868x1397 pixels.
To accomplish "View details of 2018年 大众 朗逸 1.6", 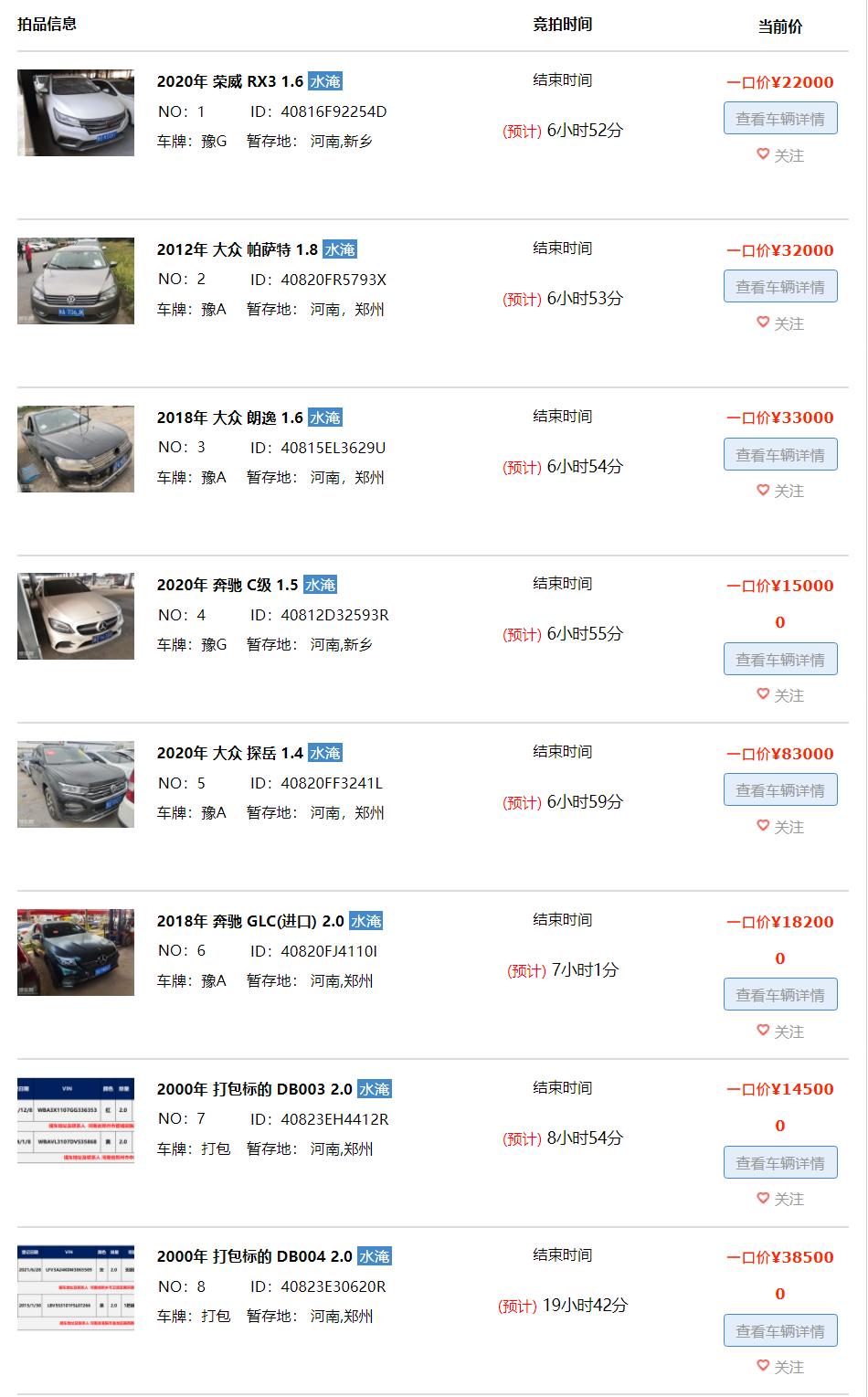I will pyautogui.click(x=780, y=455).
